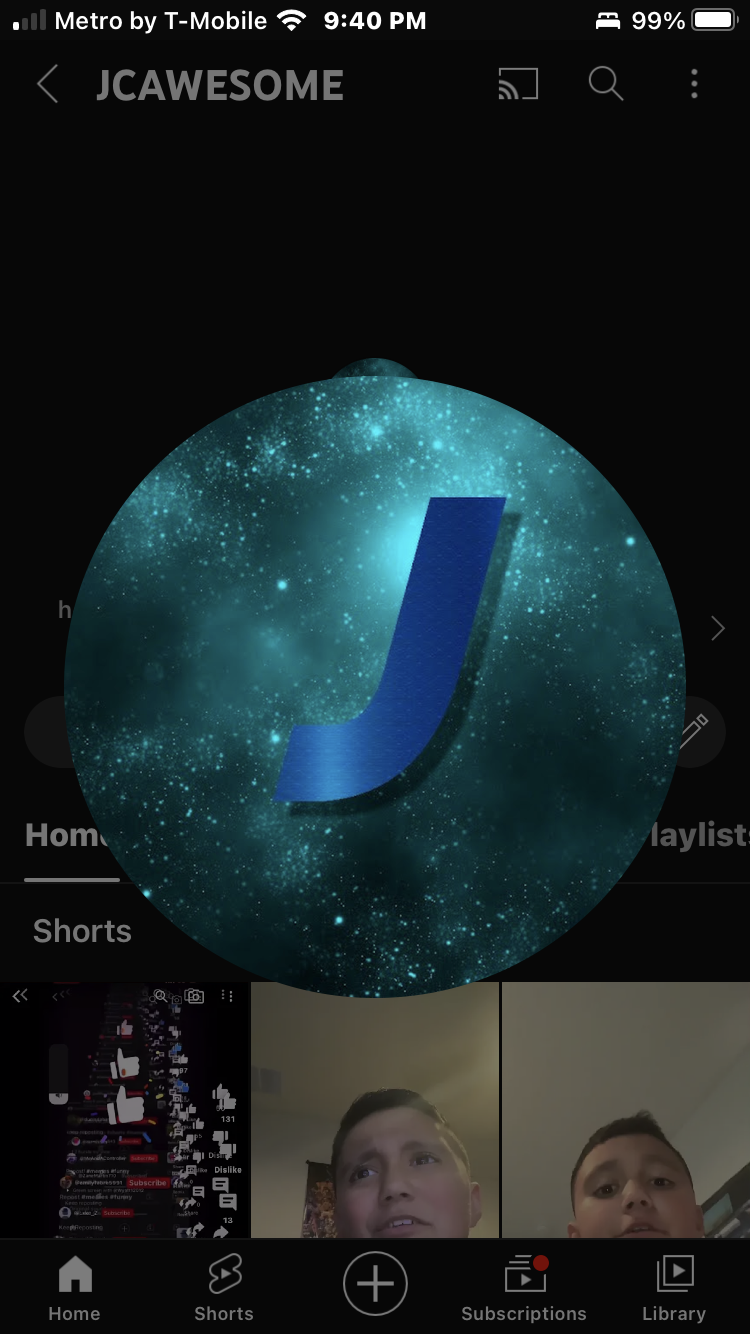The height and width of the screenshot is (1334, 750).
Task: Go to the Home bottom tab
Action: (x=75, y=1288)
